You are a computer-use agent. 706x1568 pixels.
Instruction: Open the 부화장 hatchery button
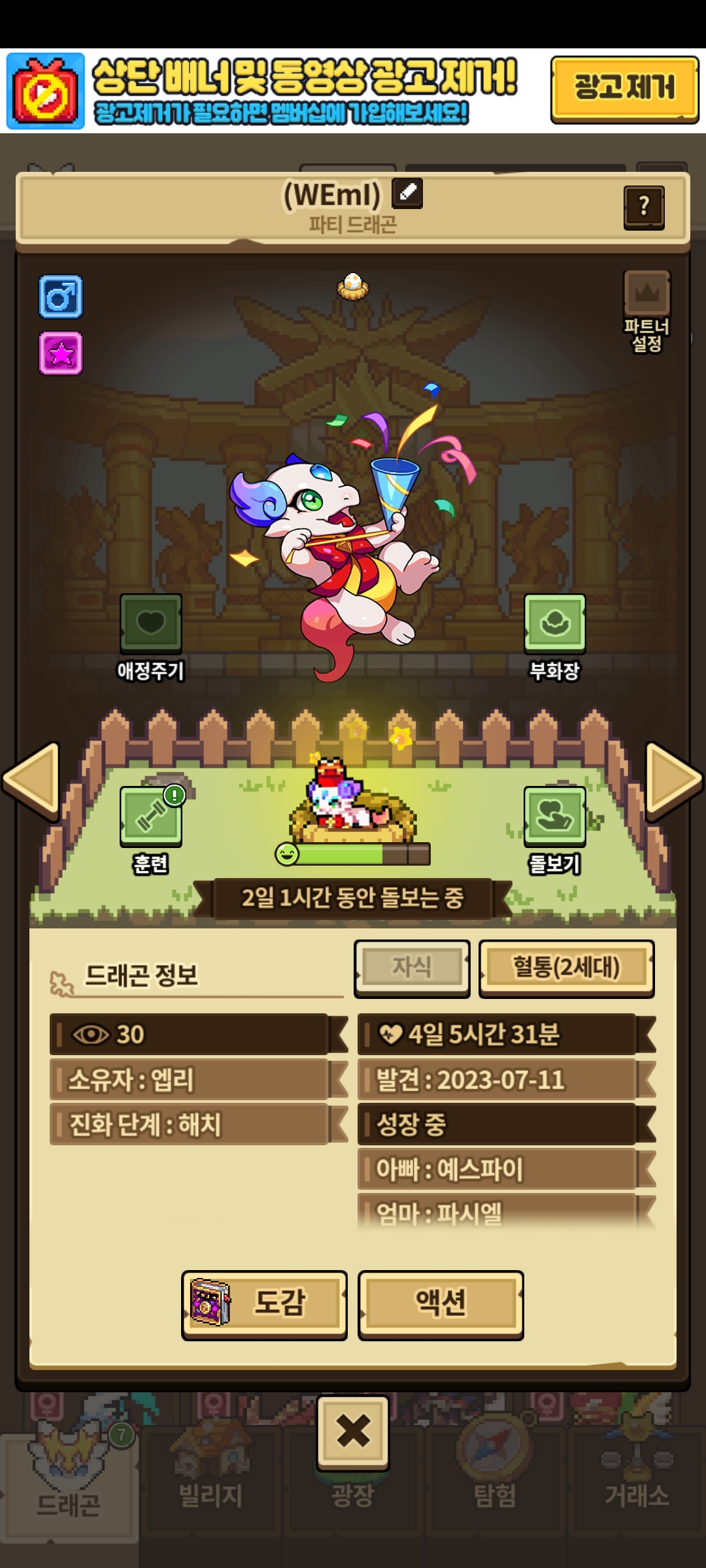pyautogui.click(x=554, y=624)
